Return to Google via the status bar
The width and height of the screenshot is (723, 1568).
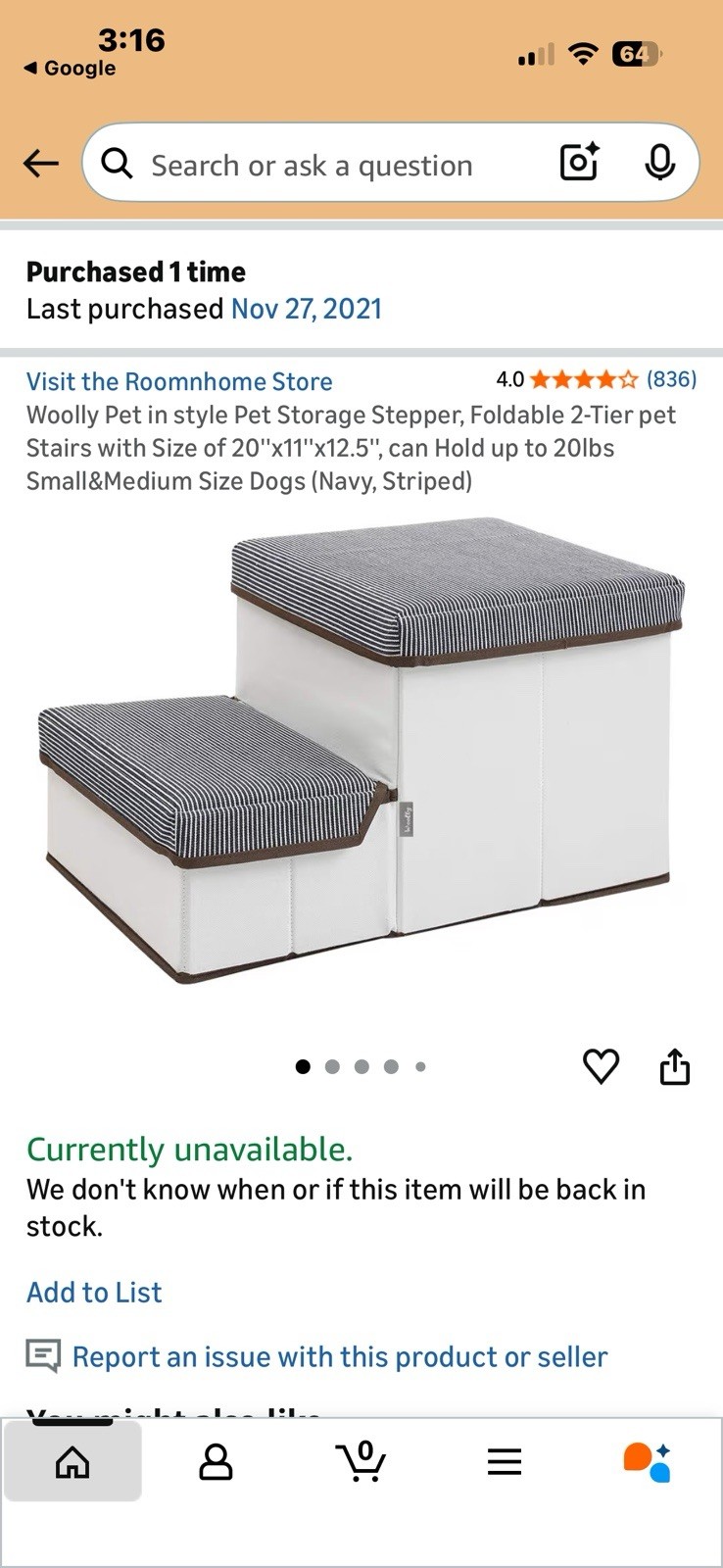[69, 69]
